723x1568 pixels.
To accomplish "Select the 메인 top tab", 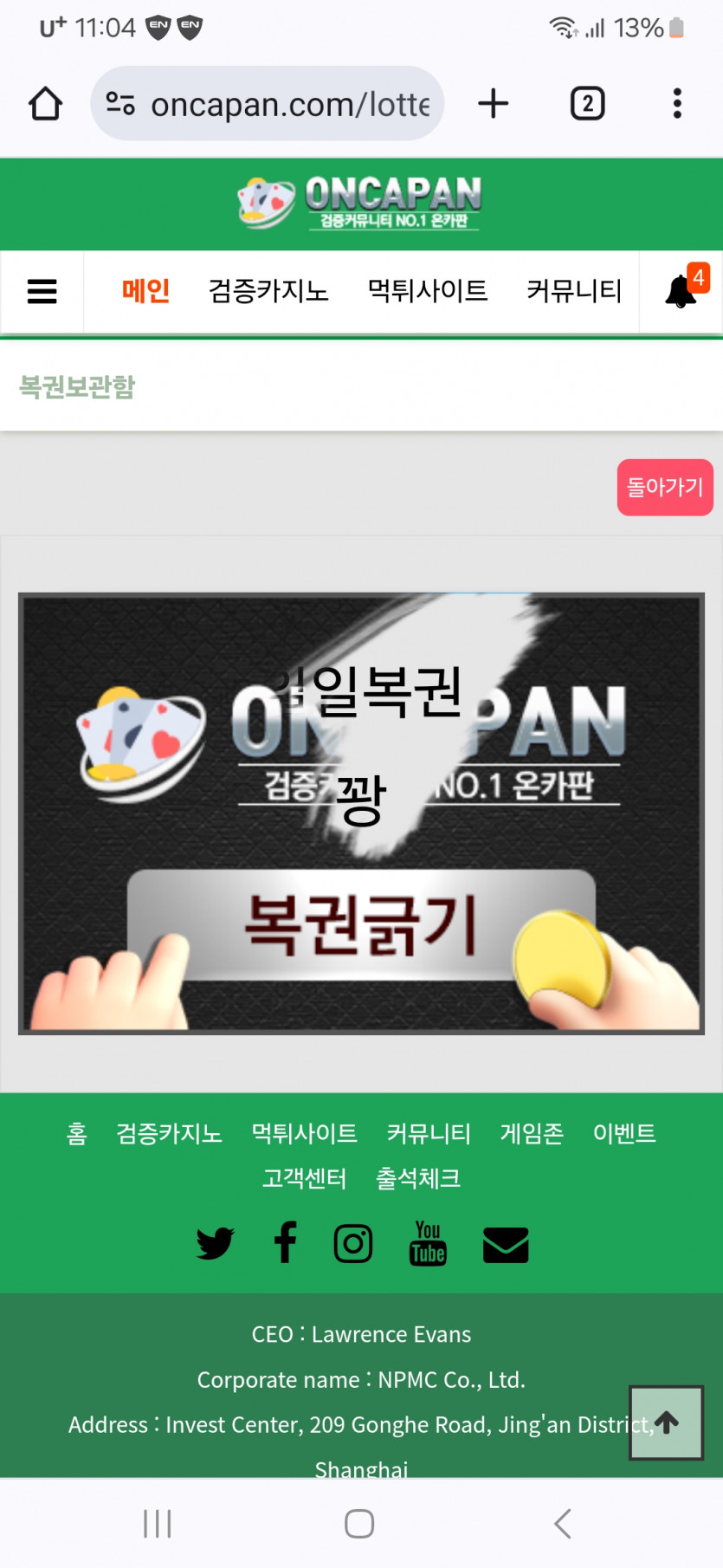I will click(x=145, y=291).
